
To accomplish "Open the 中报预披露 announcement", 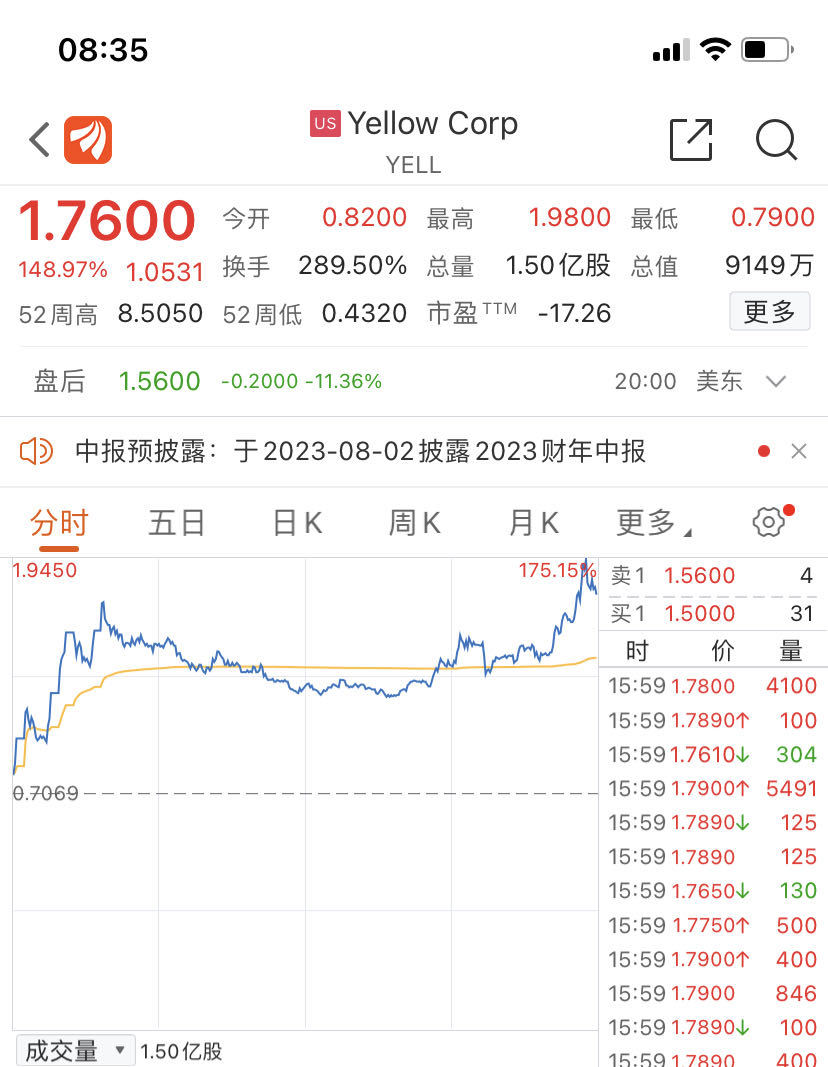I will pyautogui.click(x=360, y=451).
